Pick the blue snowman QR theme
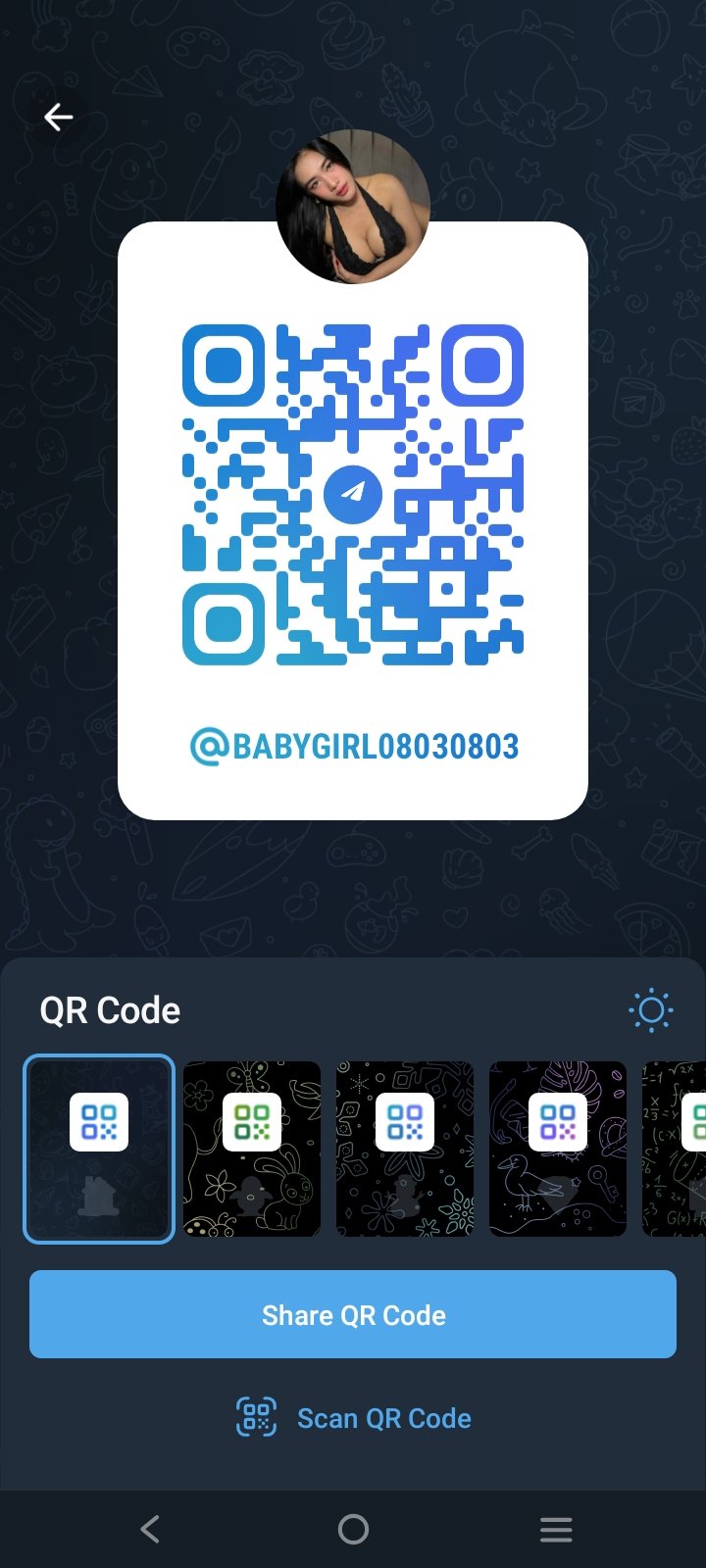The width and height of the screenshot is (706, 1568). (405, 1149)
